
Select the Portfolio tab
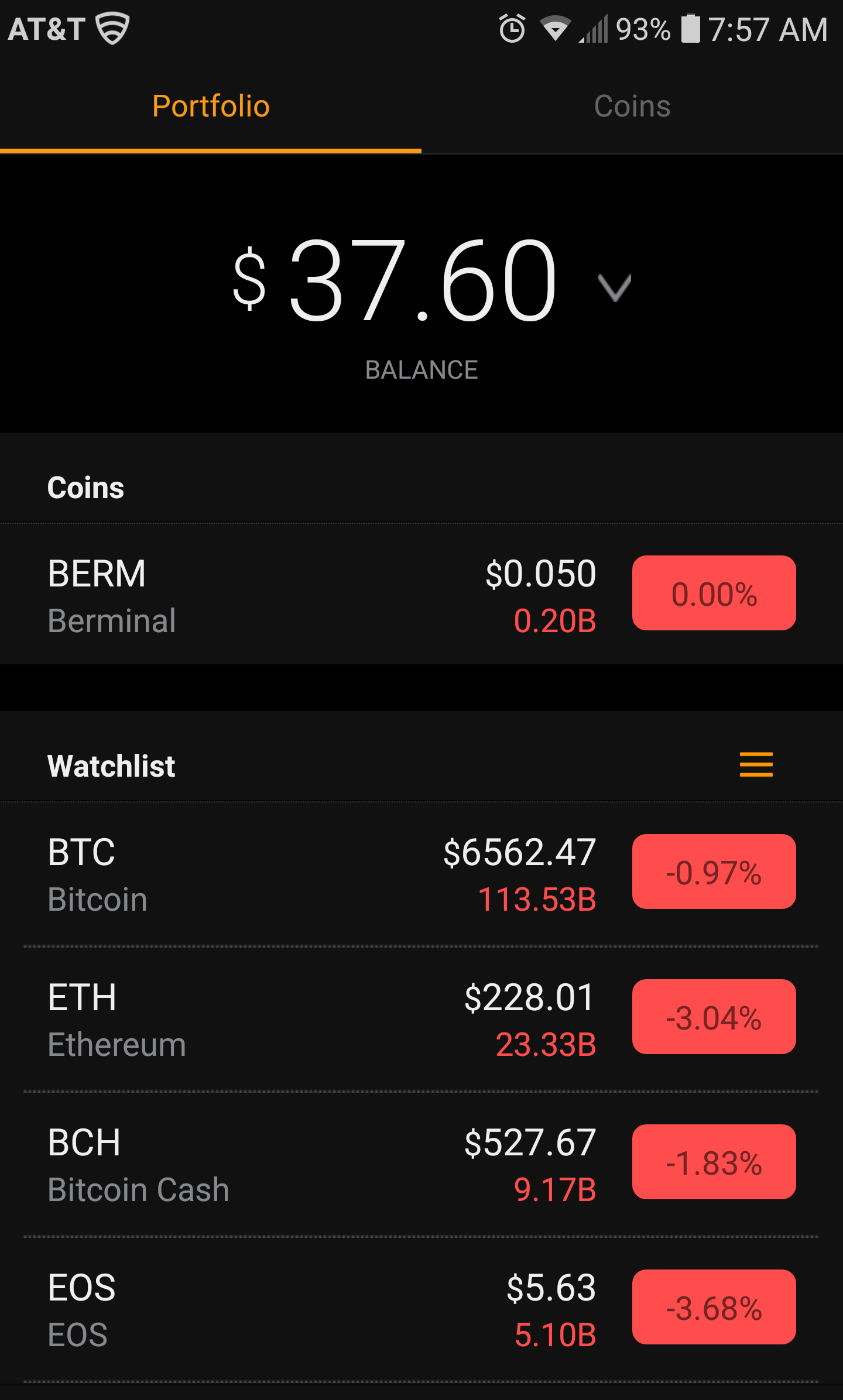pyautogui.click(x=211, y=107)
